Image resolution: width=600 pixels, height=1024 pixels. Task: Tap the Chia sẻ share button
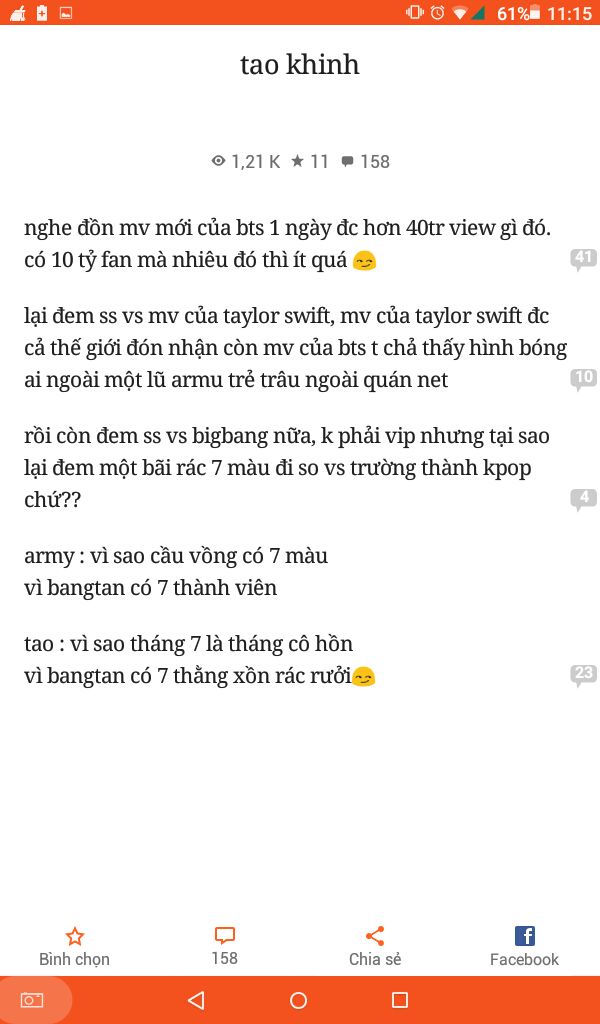point(375,946)
